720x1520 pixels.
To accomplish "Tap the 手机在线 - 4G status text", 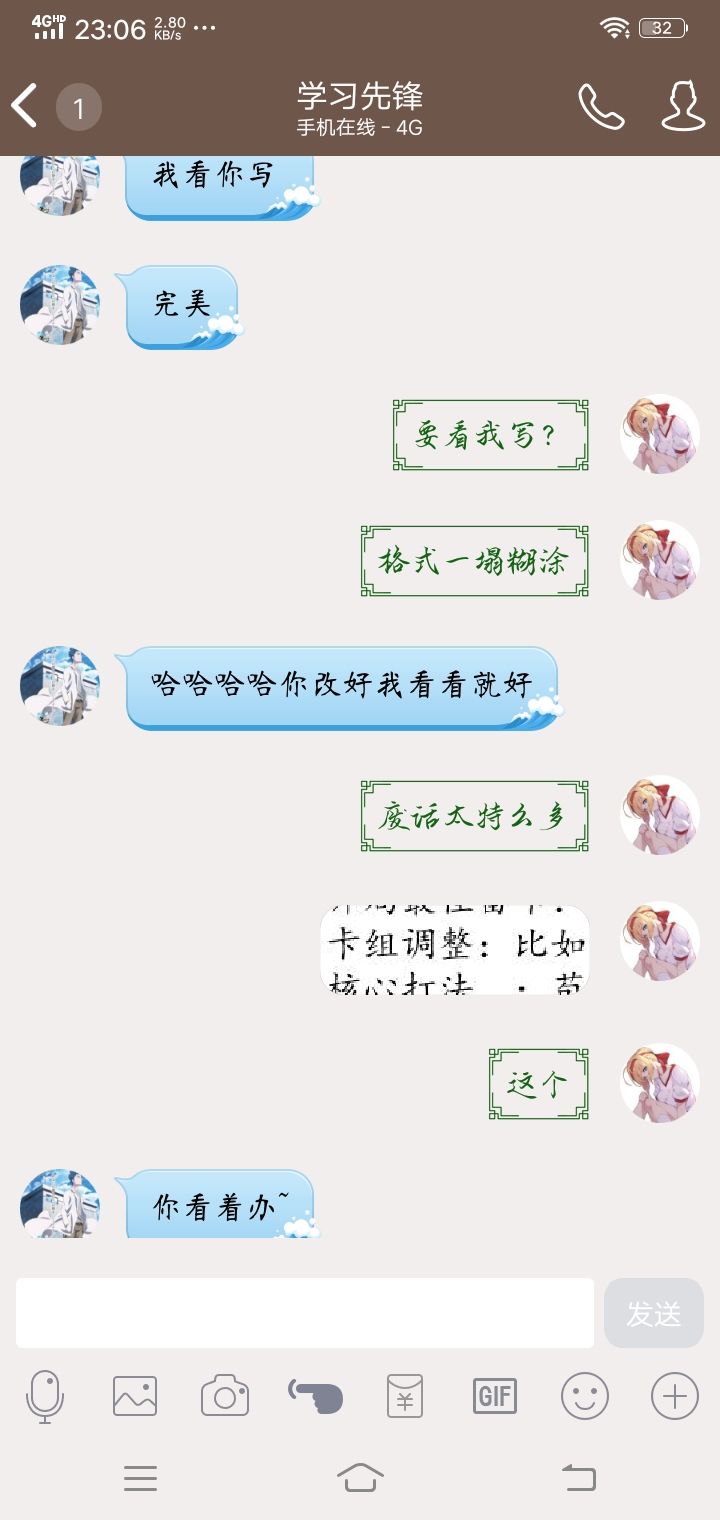I will [360, 128].
